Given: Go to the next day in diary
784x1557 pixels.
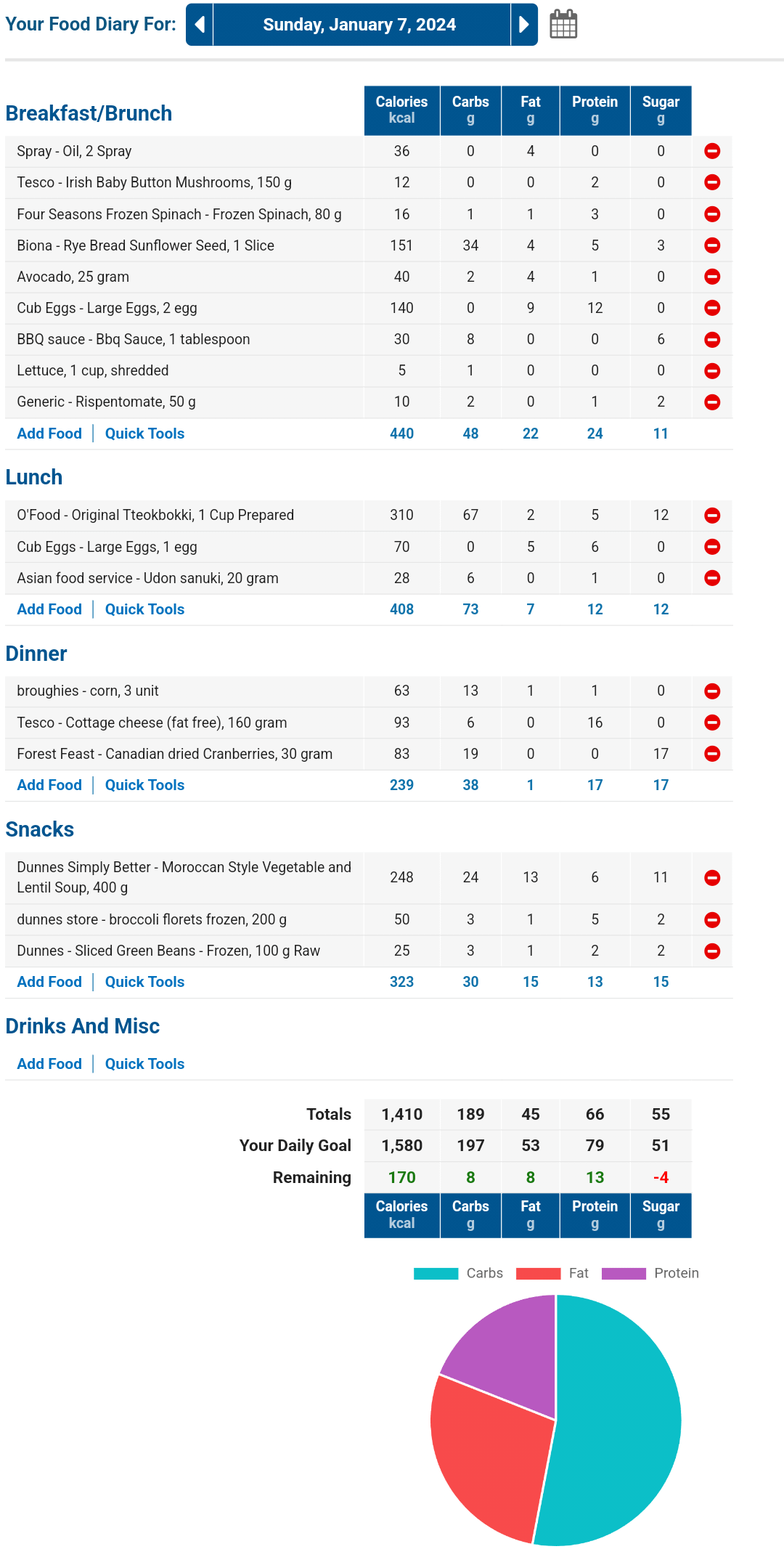Looking at the screenshot, I should click(x=524, y=25).
